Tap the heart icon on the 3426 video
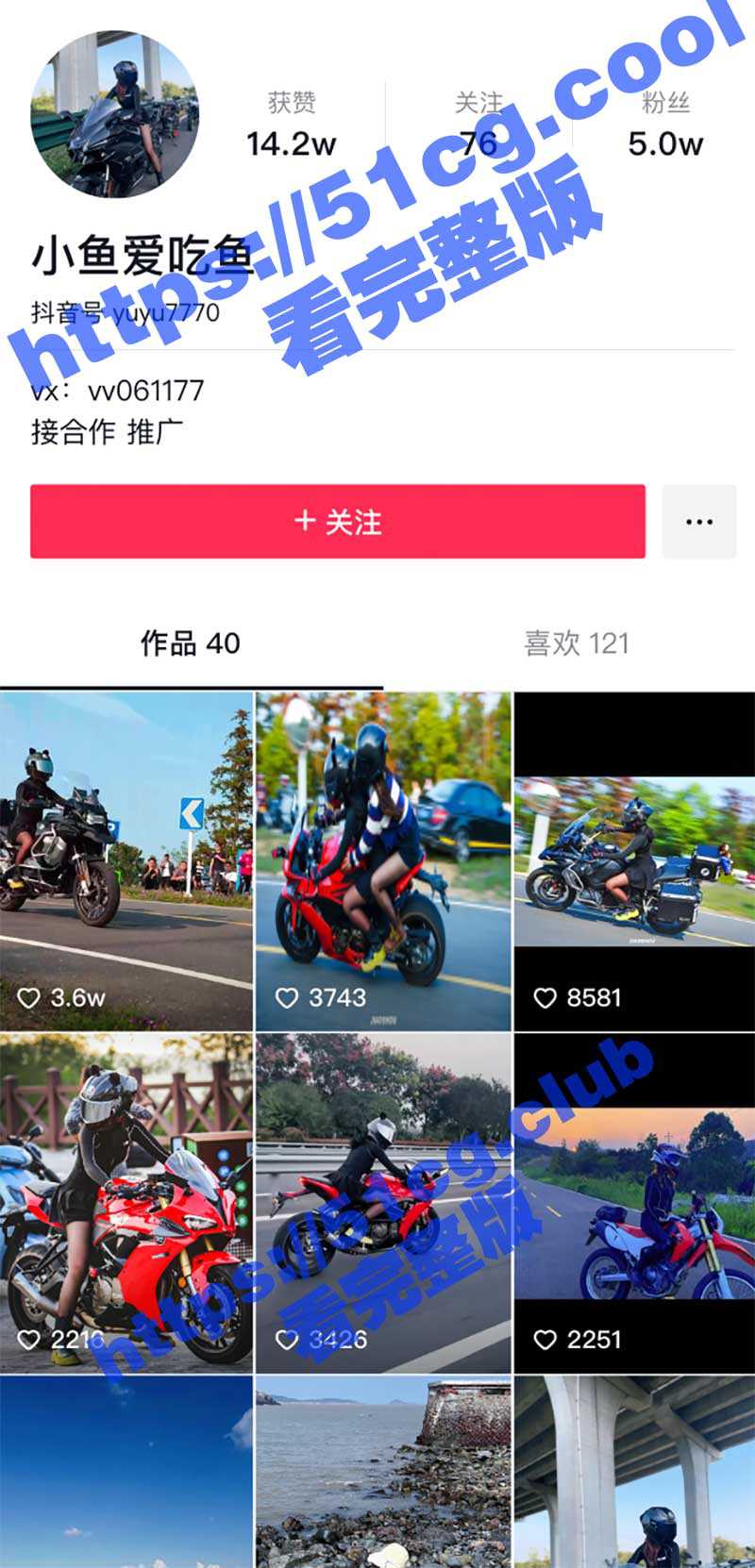The width and height of the screenshot is (755, 1568). 286,1338
